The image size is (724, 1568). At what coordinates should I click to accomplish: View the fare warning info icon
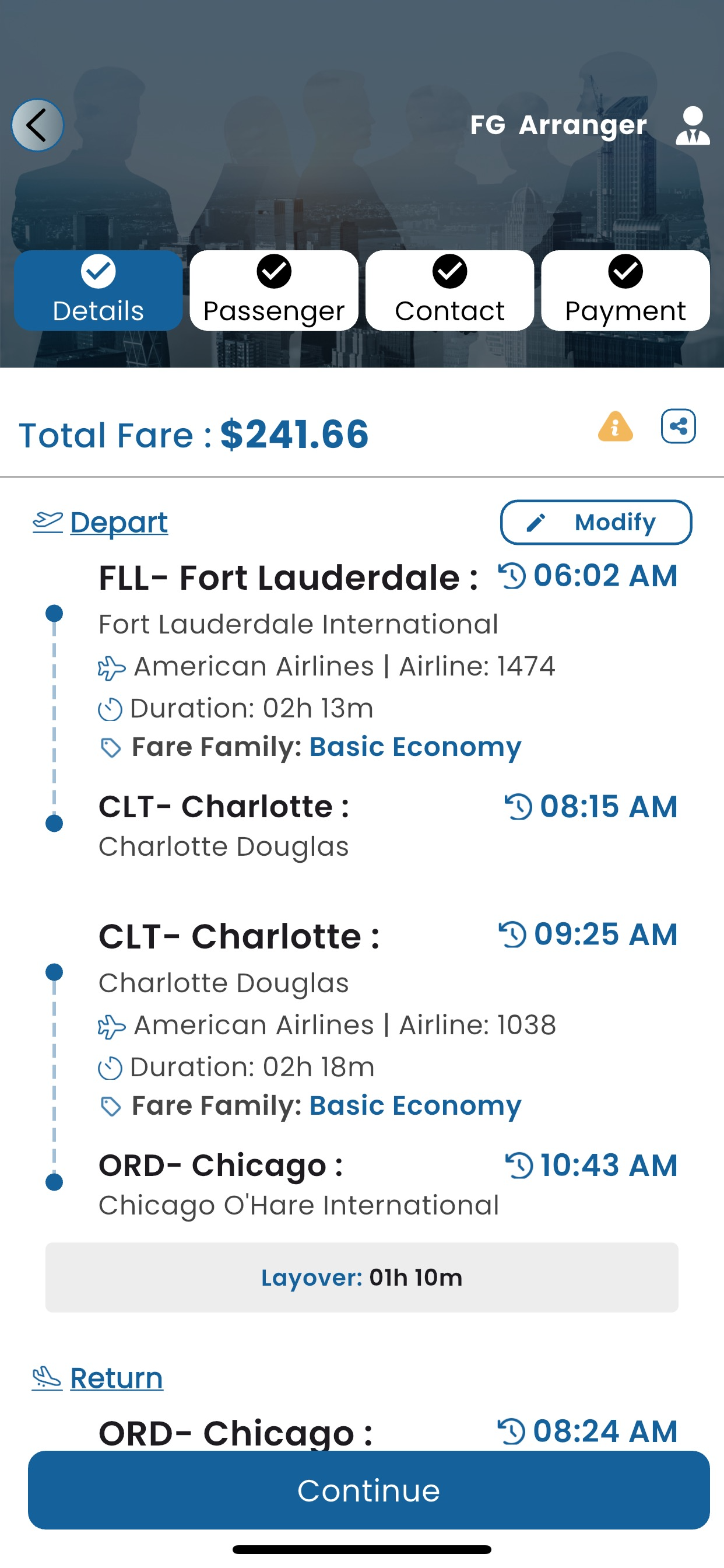(x=615, y=426)
